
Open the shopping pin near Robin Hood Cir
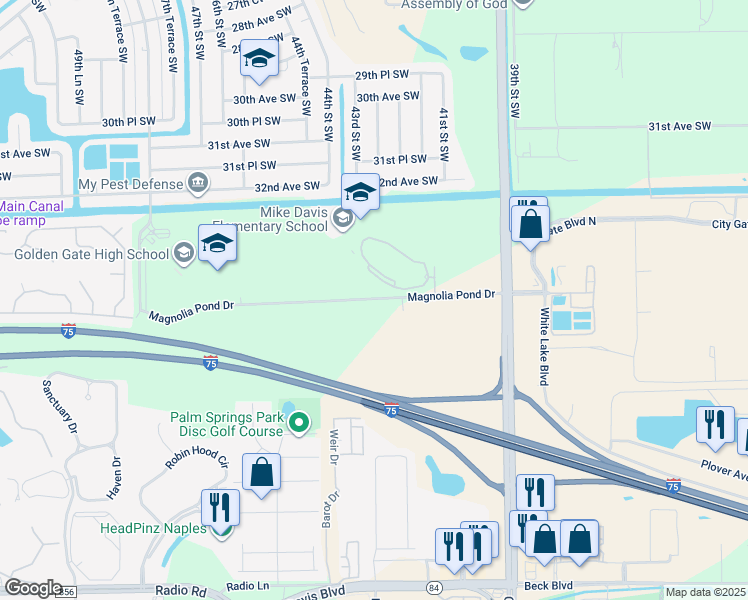tap(261, 474)
